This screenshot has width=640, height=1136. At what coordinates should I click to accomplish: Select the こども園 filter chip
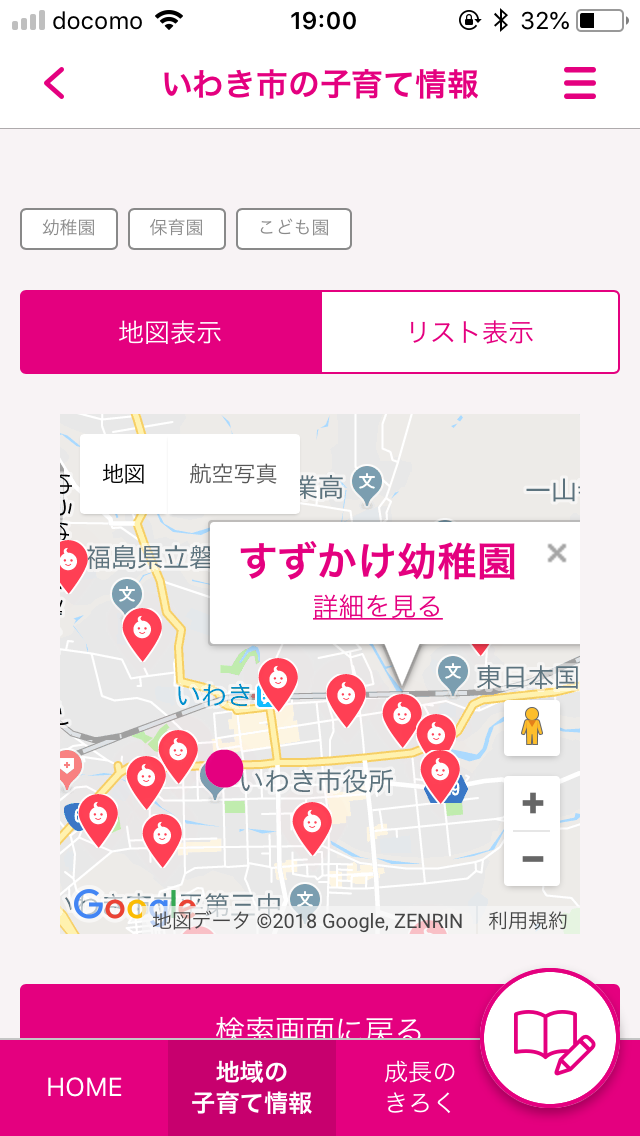pos(294,229)
